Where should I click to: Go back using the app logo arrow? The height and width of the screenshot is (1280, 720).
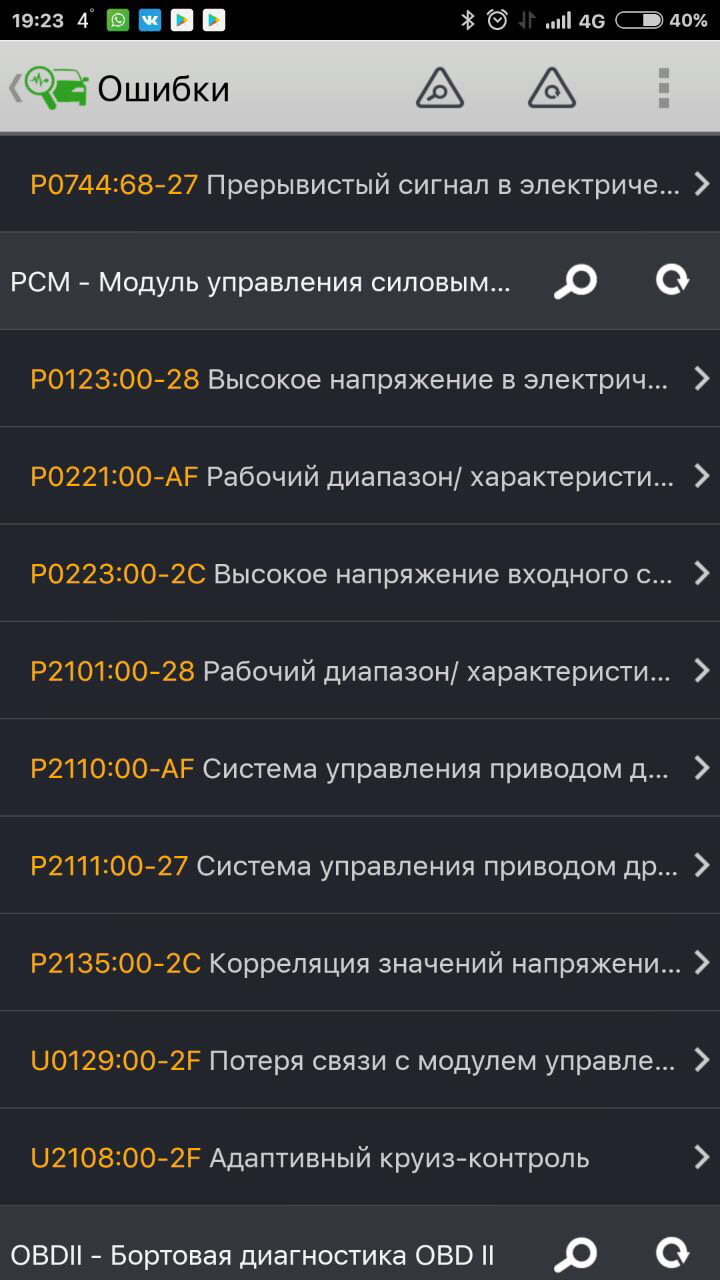point(48,88)
